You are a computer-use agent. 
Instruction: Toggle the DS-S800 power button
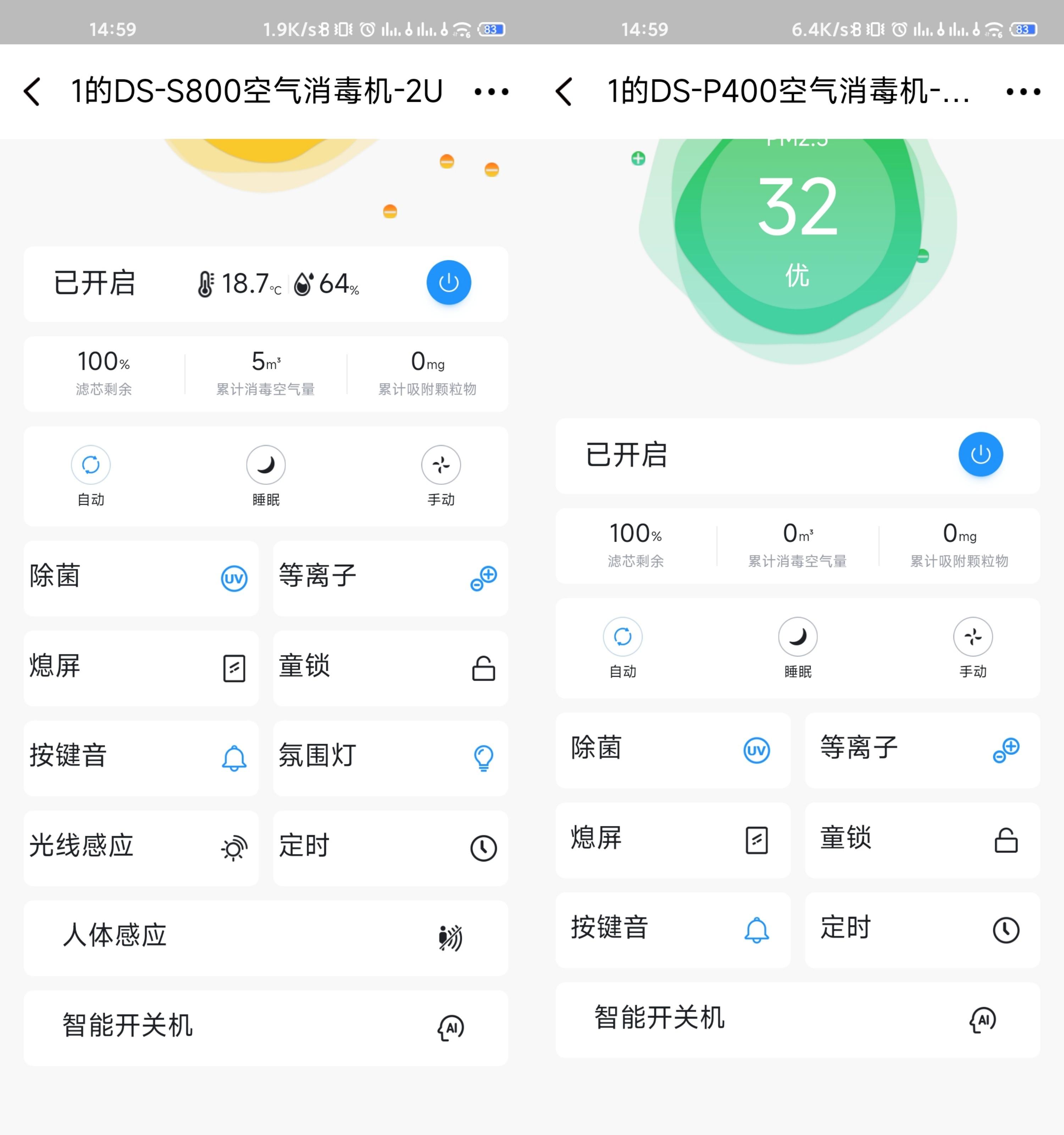click(x=449, y=283)
